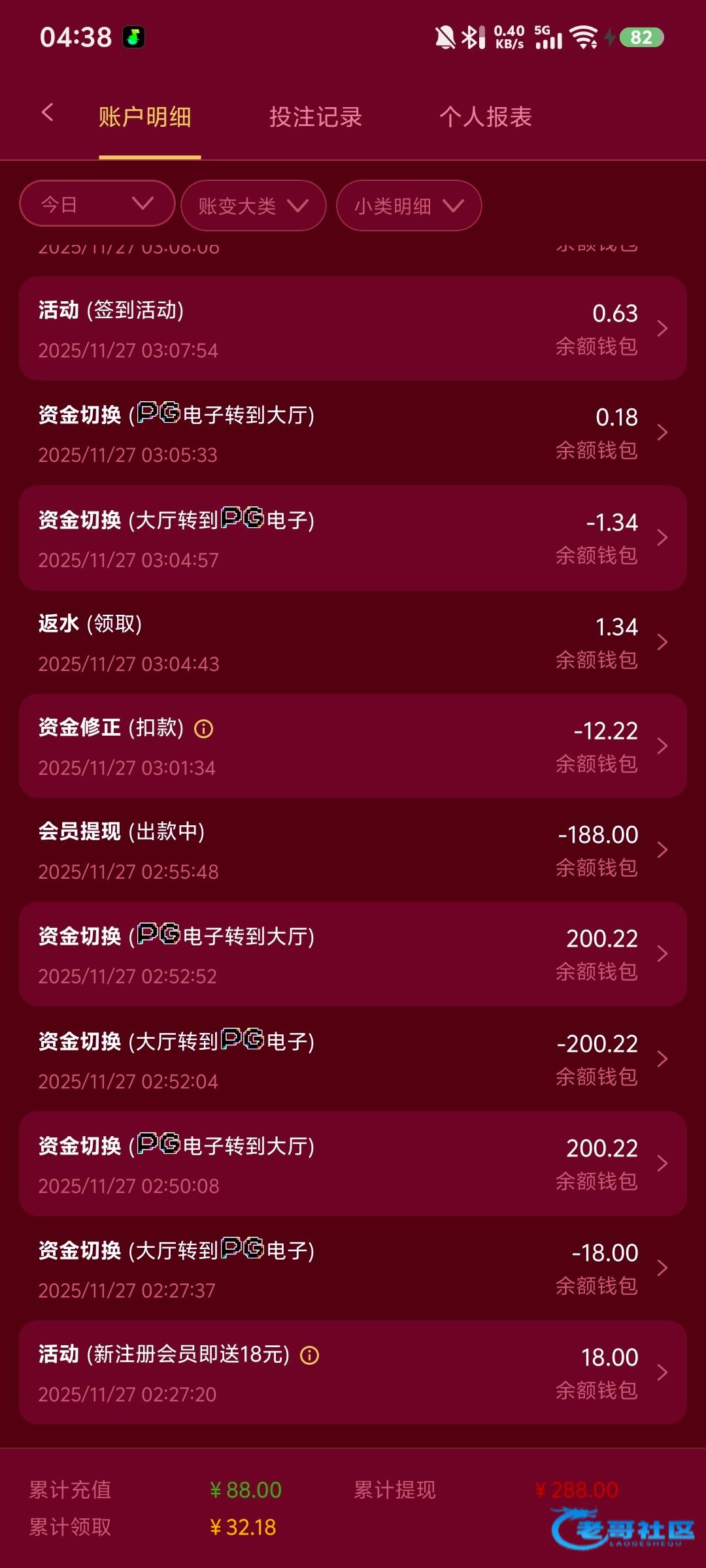The width and height of the screenshot is (706, 1568).
Task: Select the 账户明细 tab
Action: tap(145, 117)
